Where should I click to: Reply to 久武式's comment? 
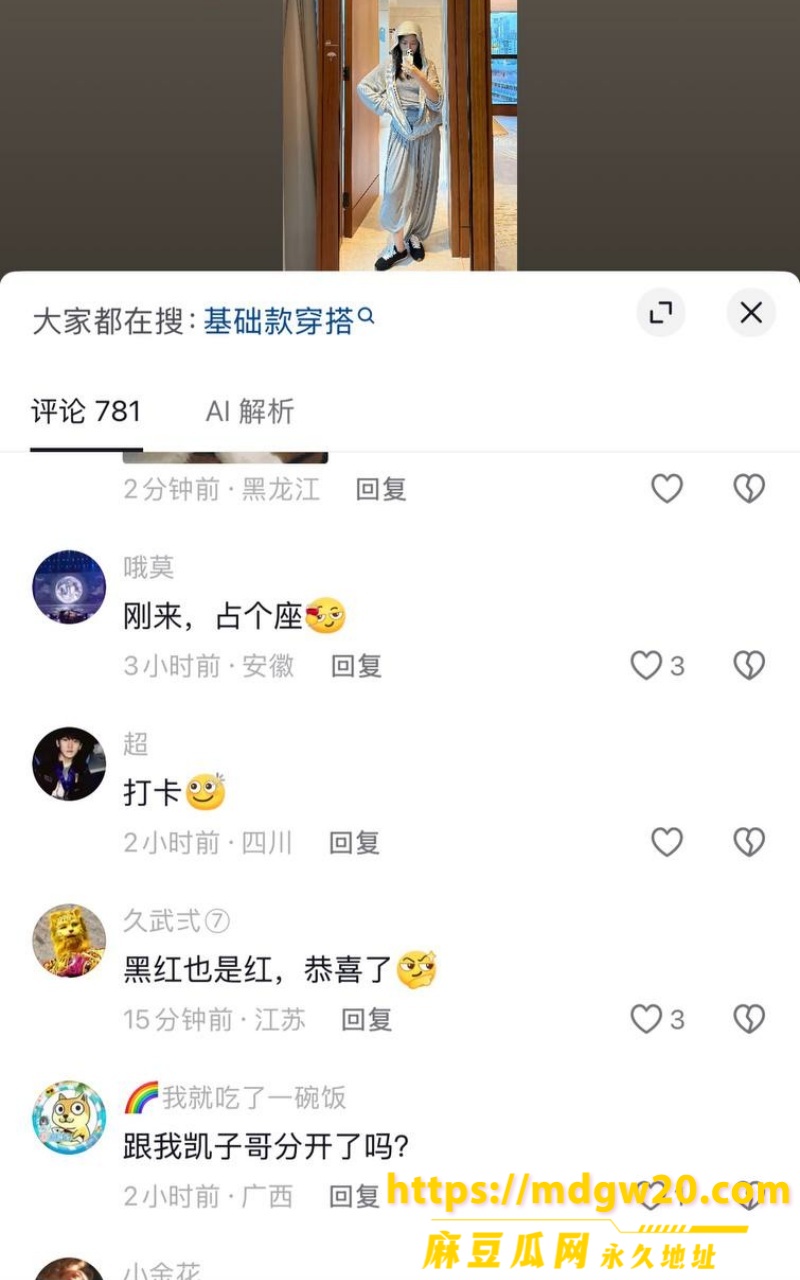pyautogui.click(x=367, y=1020)
